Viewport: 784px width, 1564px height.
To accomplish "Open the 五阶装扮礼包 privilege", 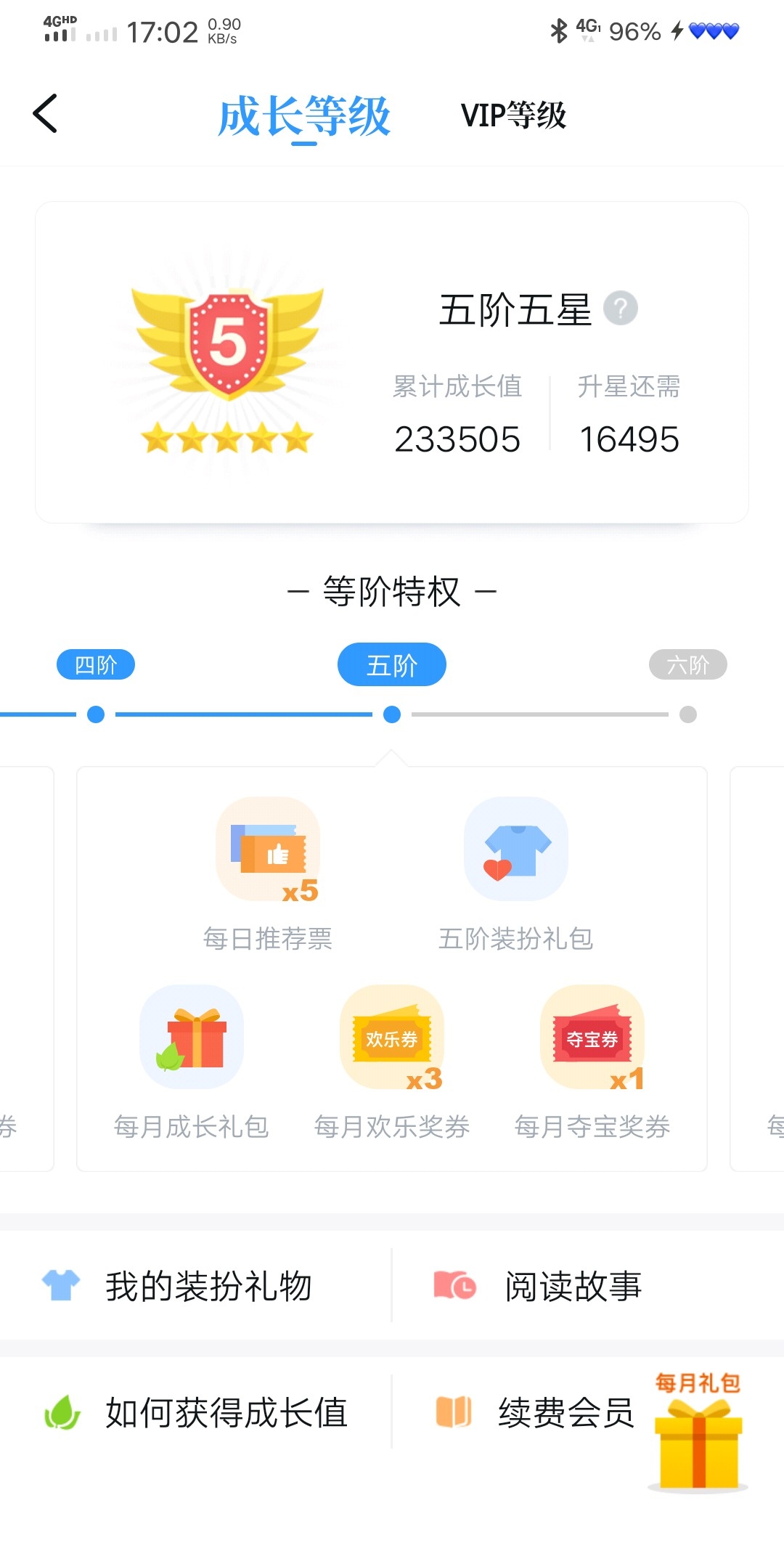I will coord(516,875).
